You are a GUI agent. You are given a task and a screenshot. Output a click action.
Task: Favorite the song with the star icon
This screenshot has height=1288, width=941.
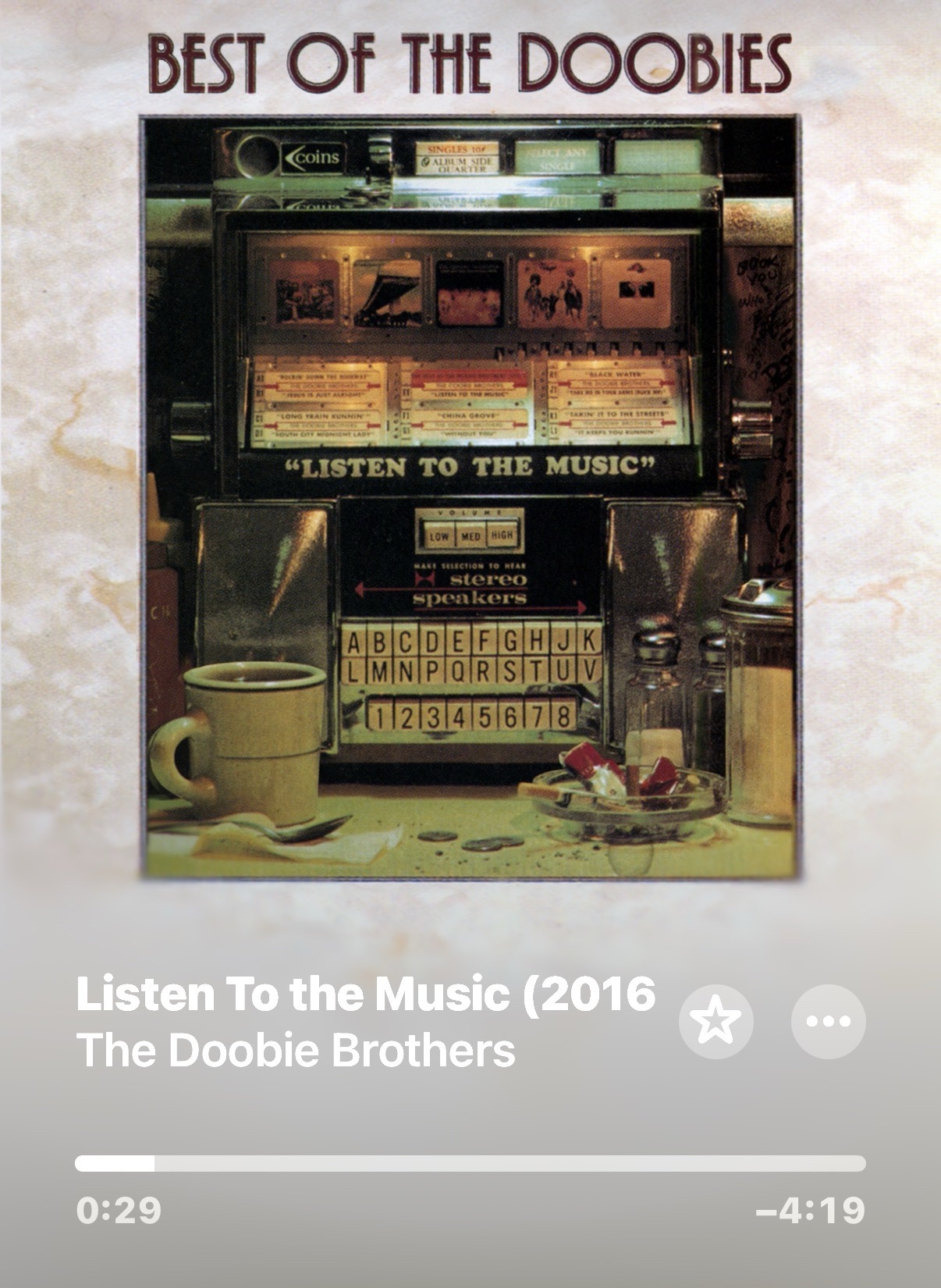coord(716,1021)
